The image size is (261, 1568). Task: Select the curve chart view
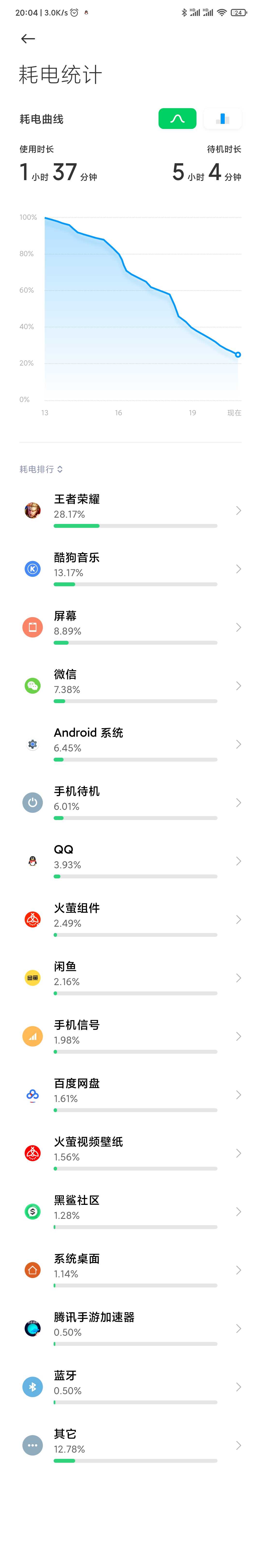177,119
